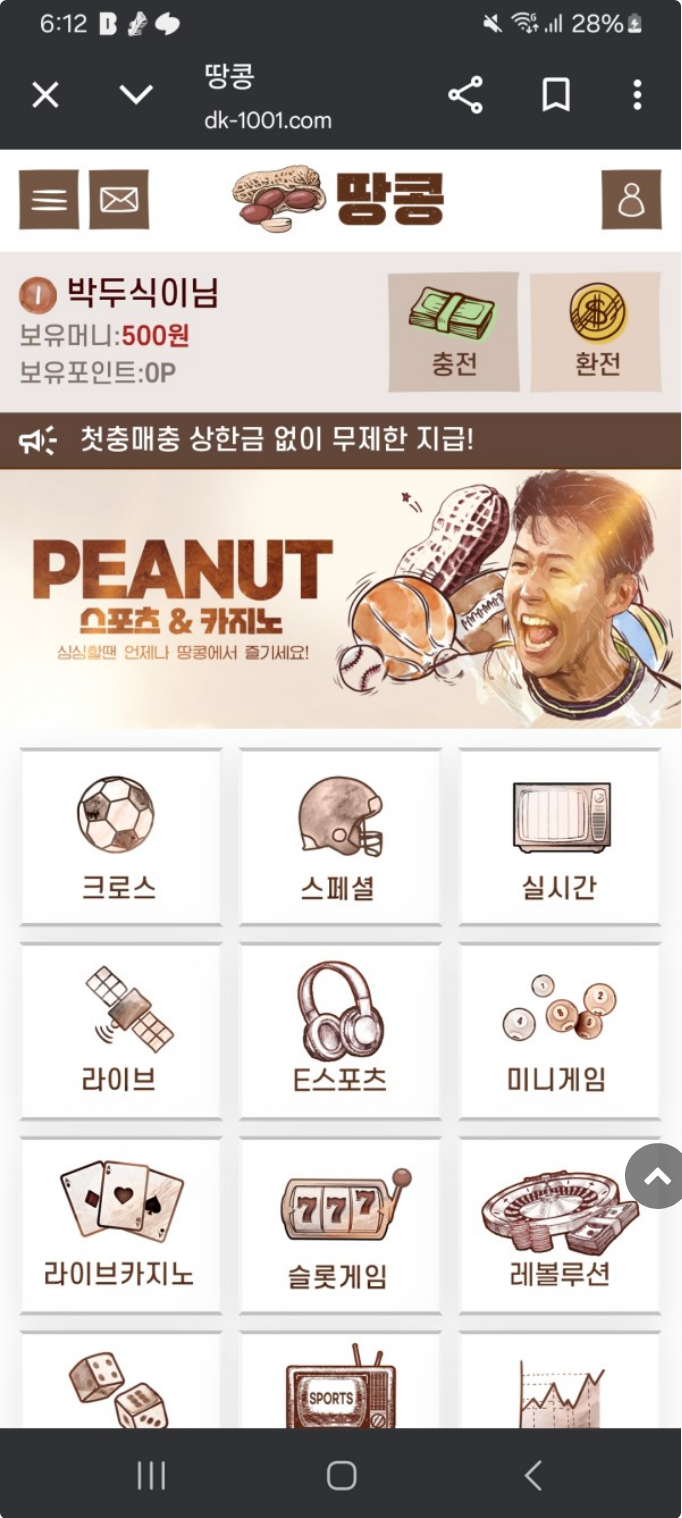This screenshot has height=1518, width=682.
Task: Go back using the system back button
Action: tap(533, 1475)
